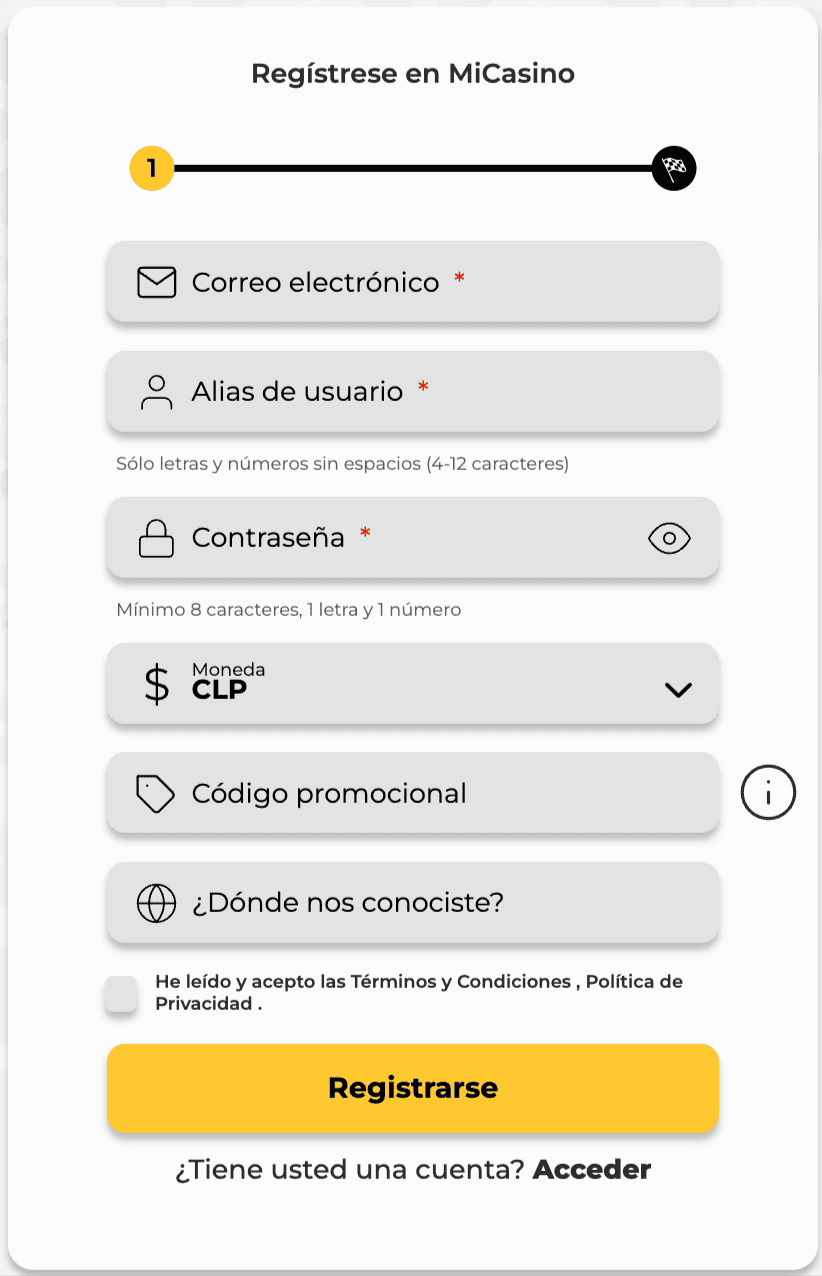Image resolution: width=822 pixels, height=1276 pixels.
Task: Click the globe icon beside ¿Dónde nos conociste?
Action: pos(155,902)
